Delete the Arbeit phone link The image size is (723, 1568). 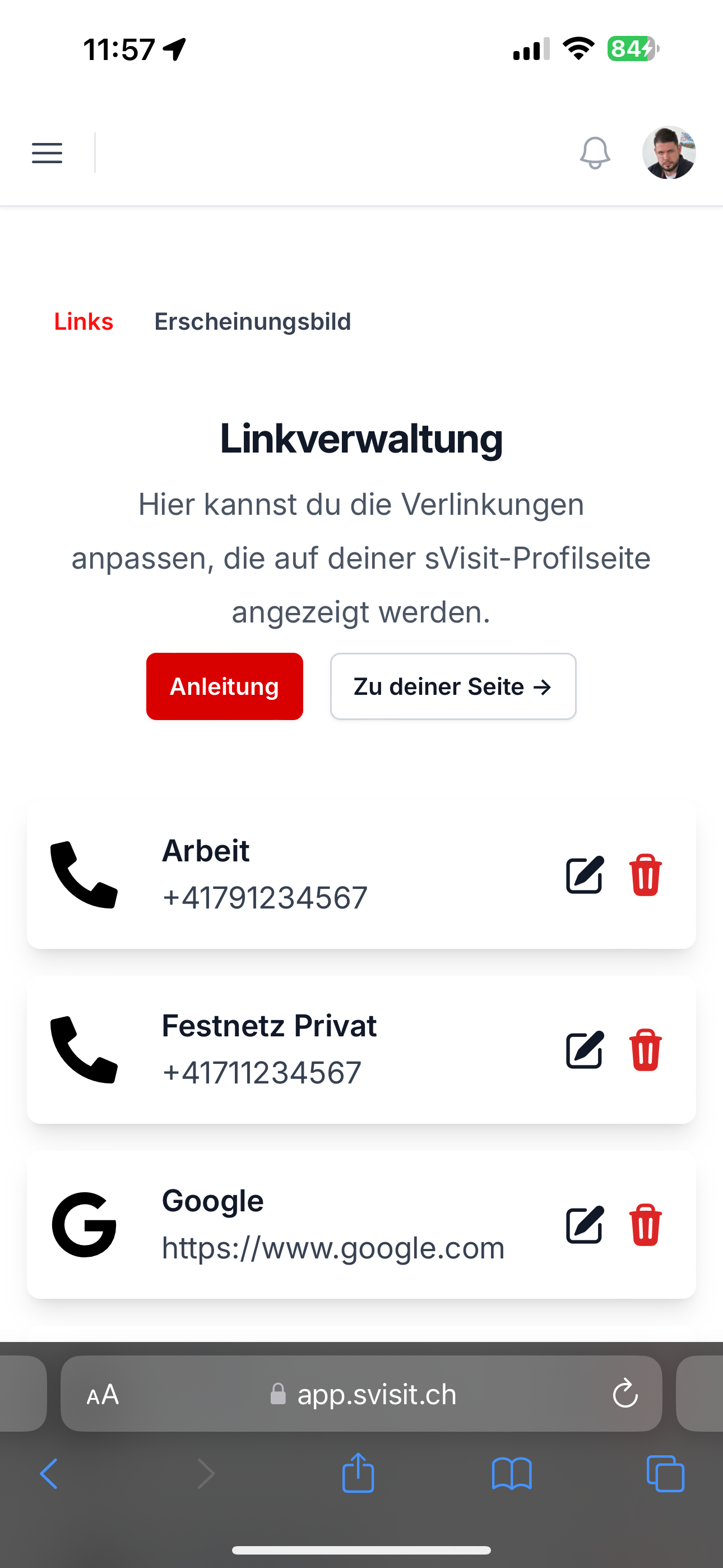pos(645,875)
